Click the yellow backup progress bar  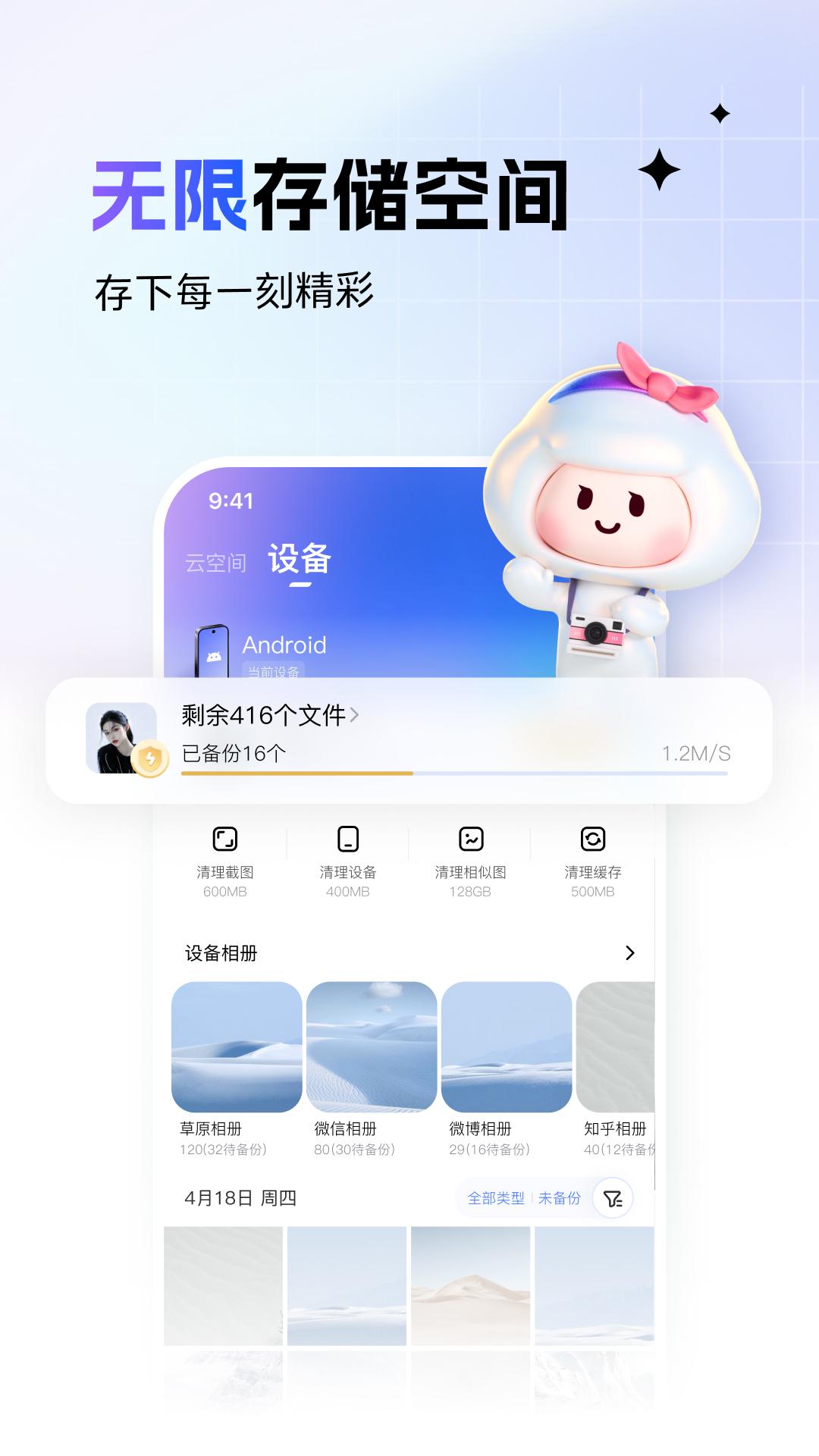point(296,772)
